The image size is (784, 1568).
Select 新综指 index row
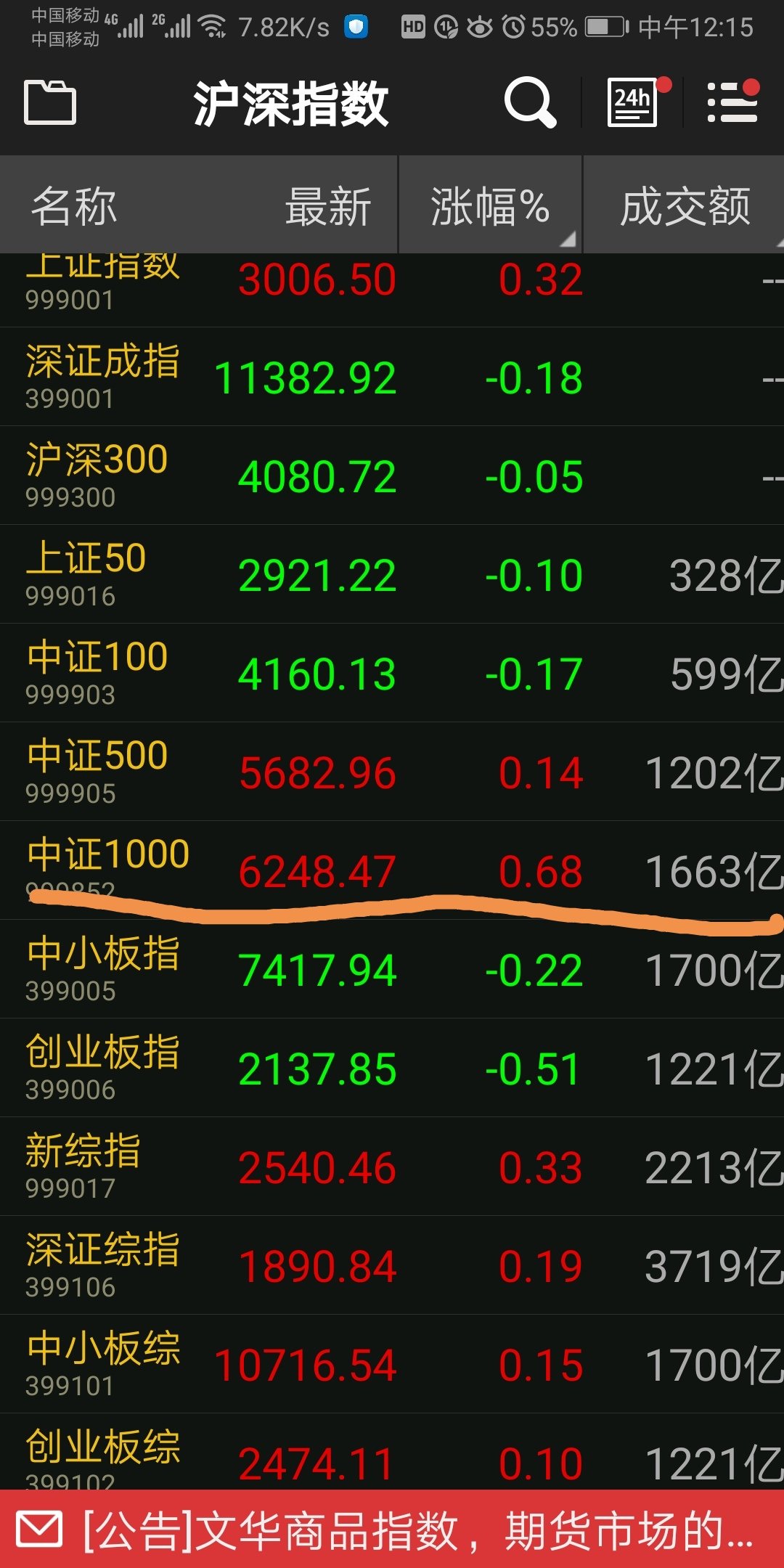[x=392, y=1167]
